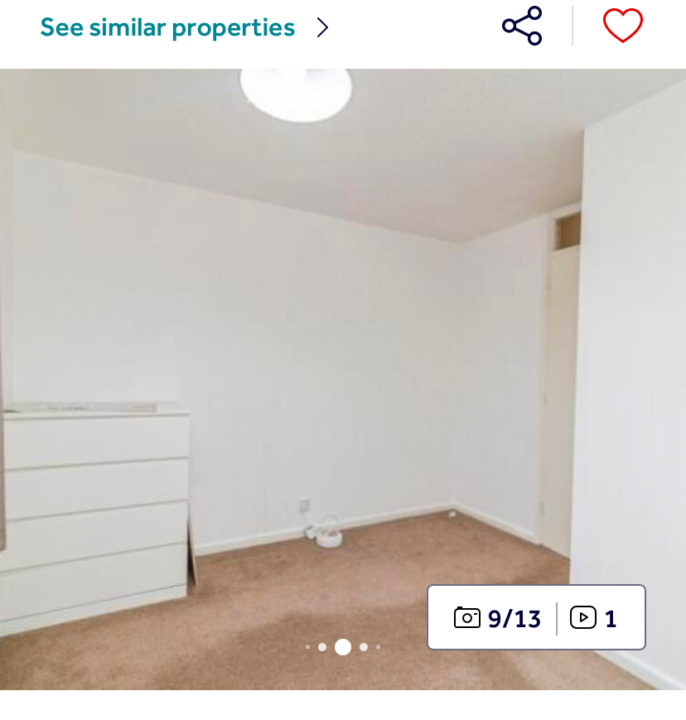View all 13 photos via 9/13 counter
686x720 pixels.
497,618
